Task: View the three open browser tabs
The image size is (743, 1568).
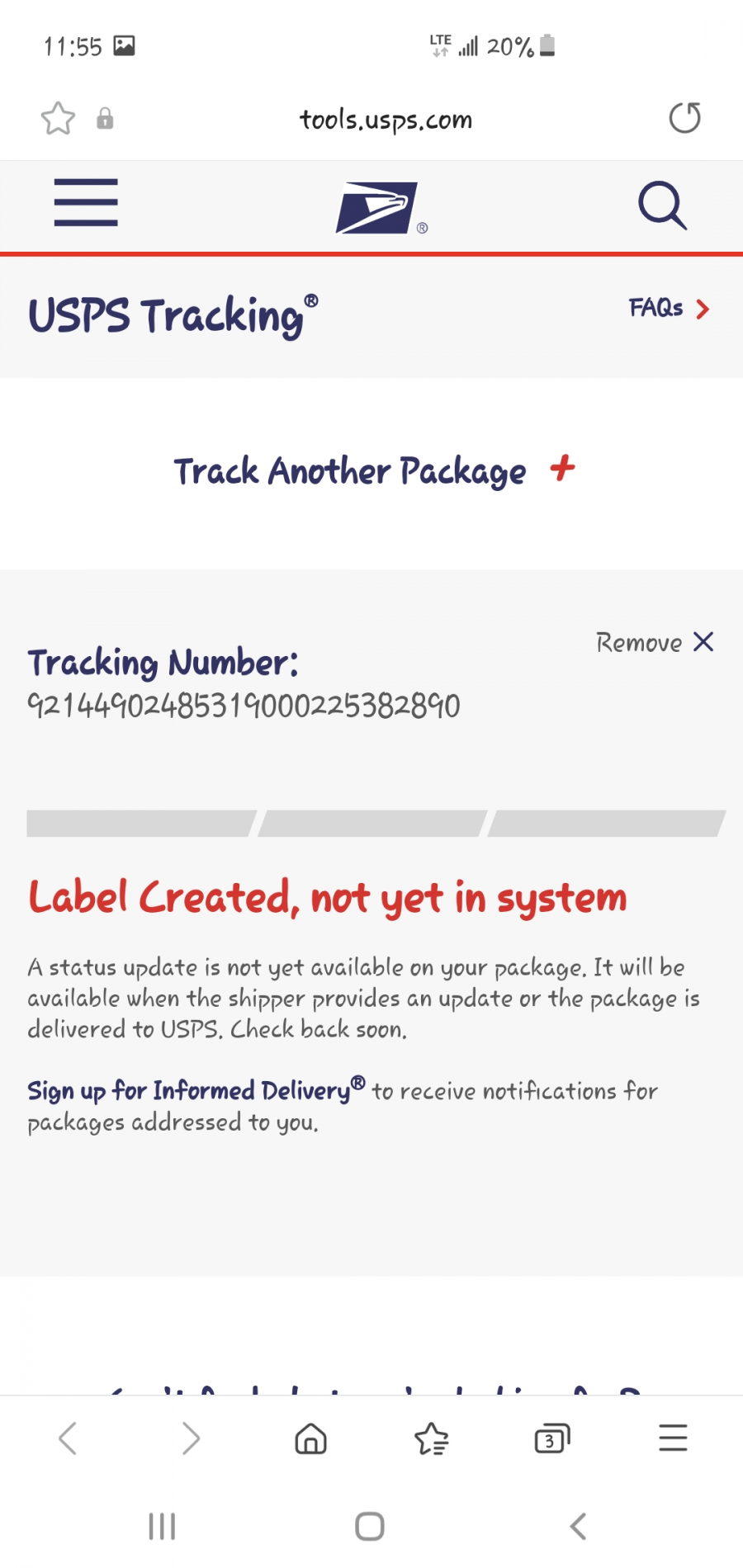Action: click(x=551, y=1439)
